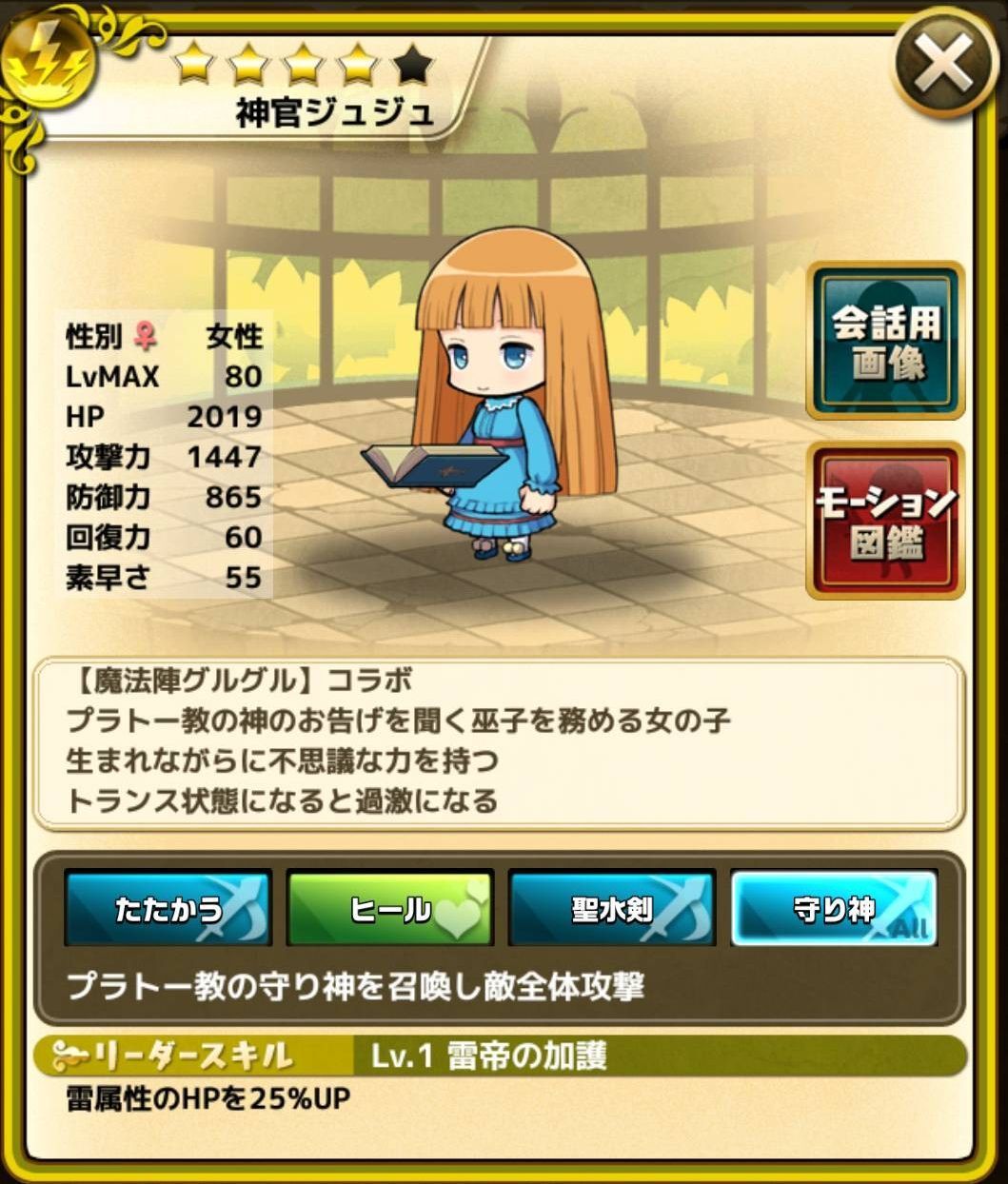1008x1184 pixels.
Task: Select the 守り神 skill
Action: pos(834,908)
